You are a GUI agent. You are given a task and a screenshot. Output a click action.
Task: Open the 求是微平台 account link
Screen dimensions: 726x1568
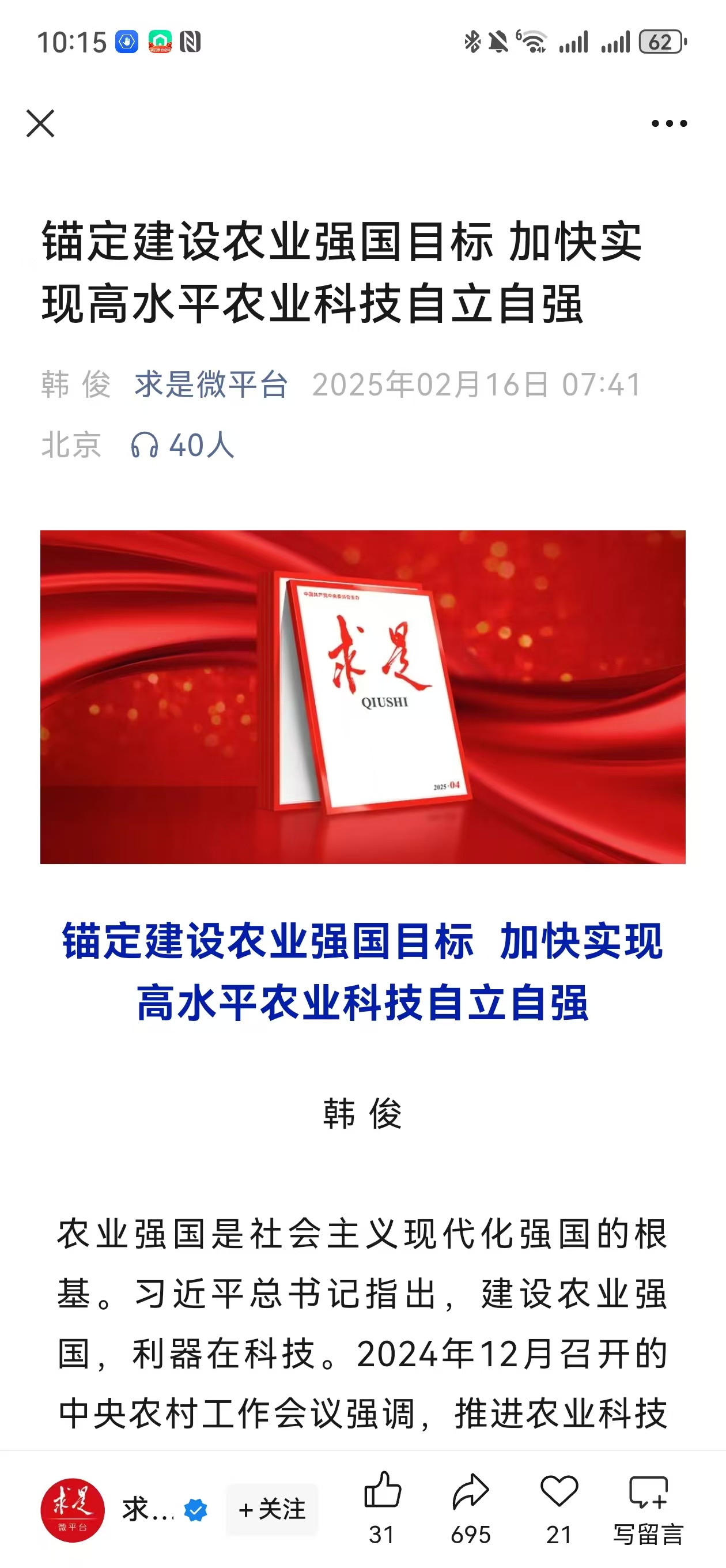(210, 385)
